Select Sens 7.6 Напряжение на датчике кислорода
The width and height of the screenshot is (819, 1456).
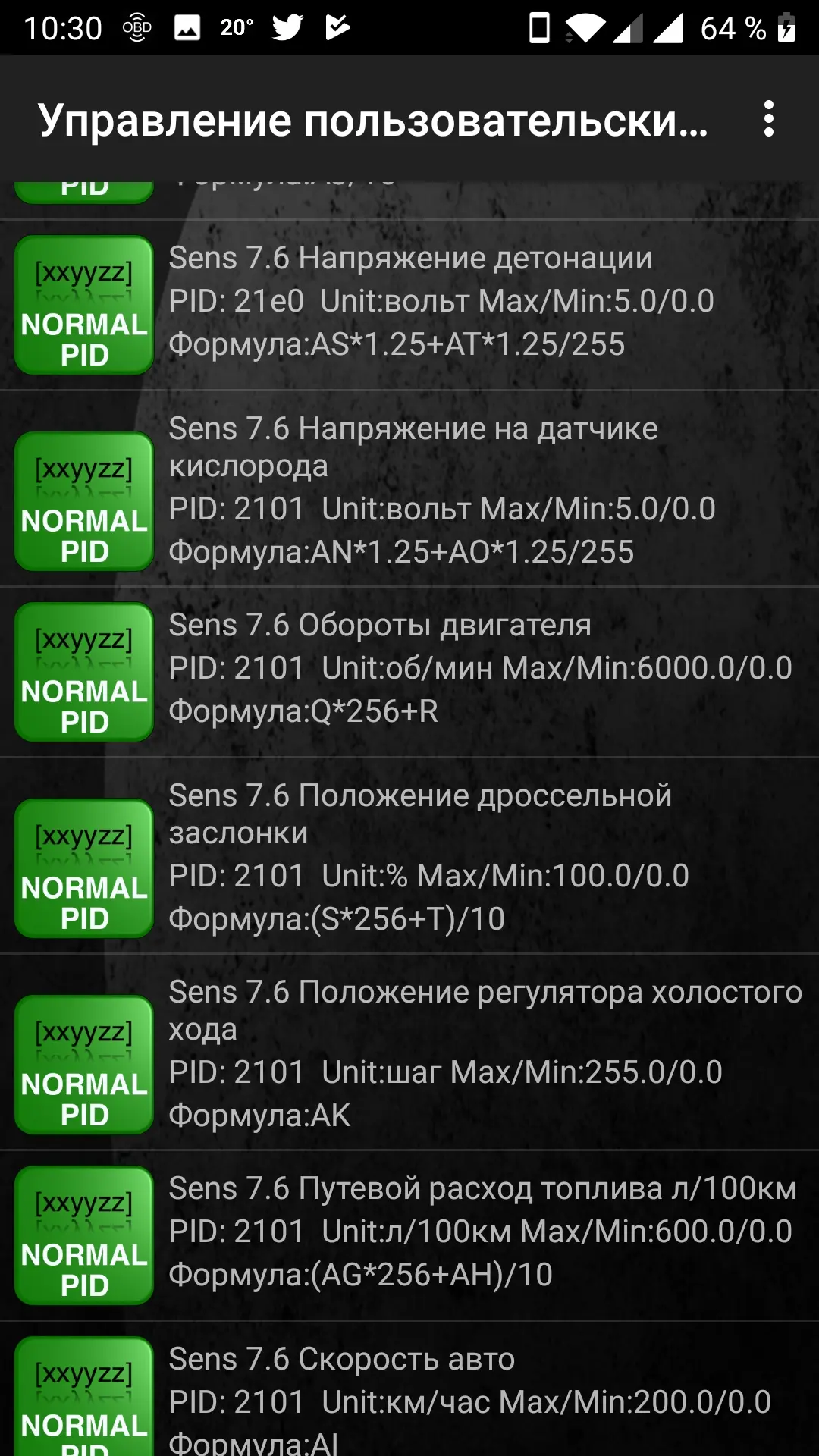pos(409,489)
